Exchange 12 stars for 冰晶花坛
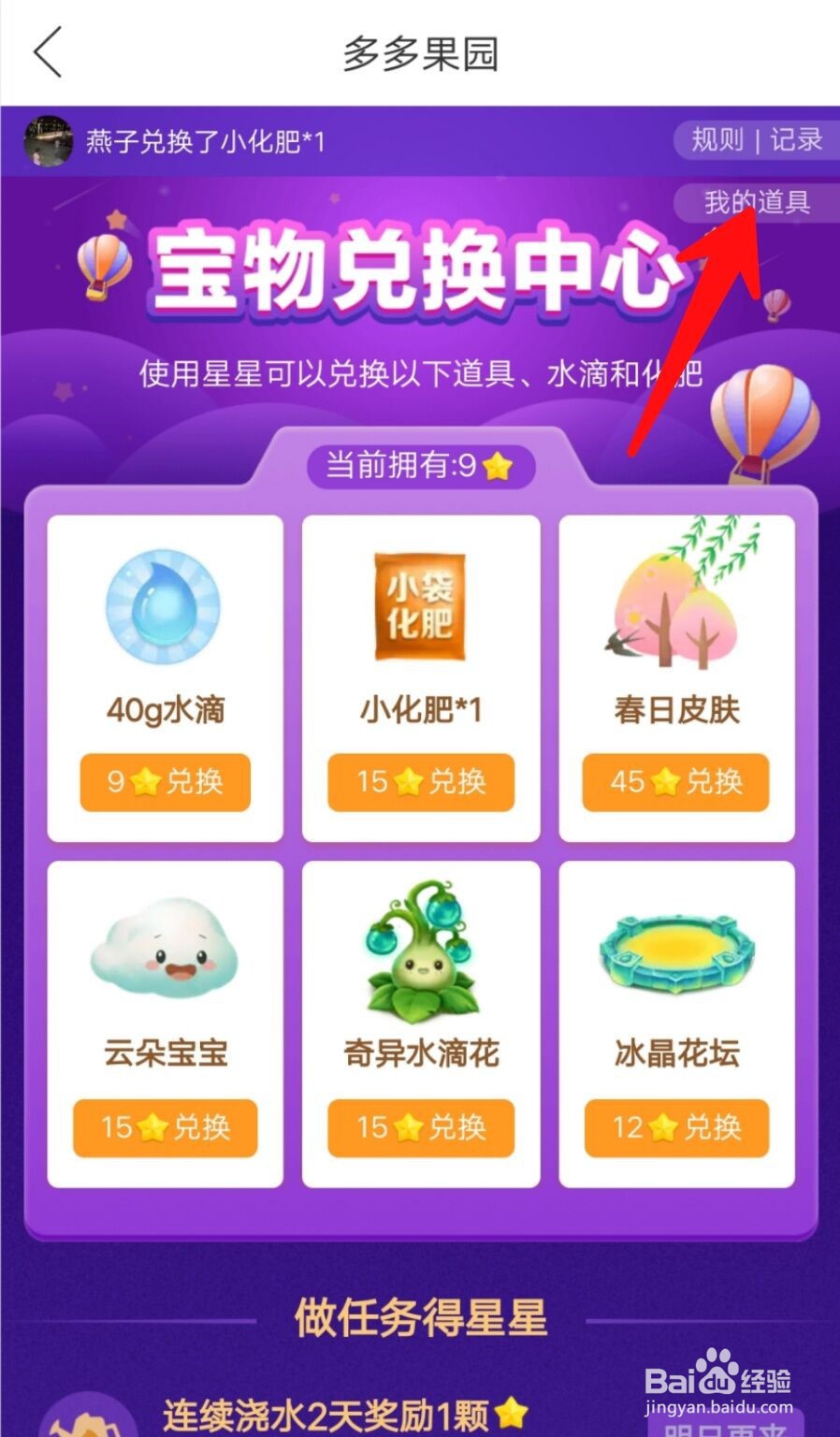The width and height of the screenshot is (840, 1437). pos(675,1127)
